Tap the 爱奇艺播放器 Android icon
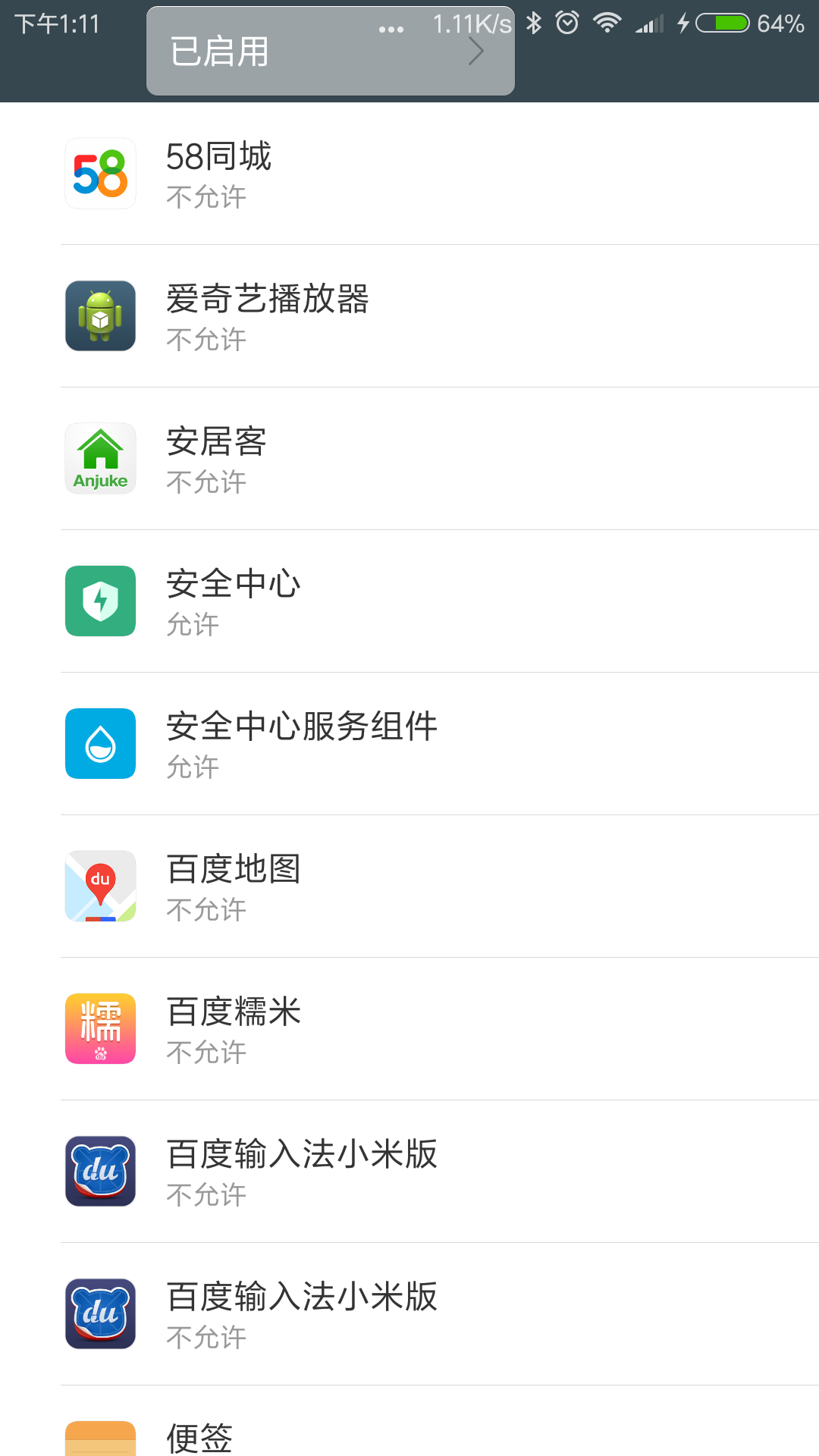The width and height of the screenshot is (819, 1456). click(x=100, y=315)
